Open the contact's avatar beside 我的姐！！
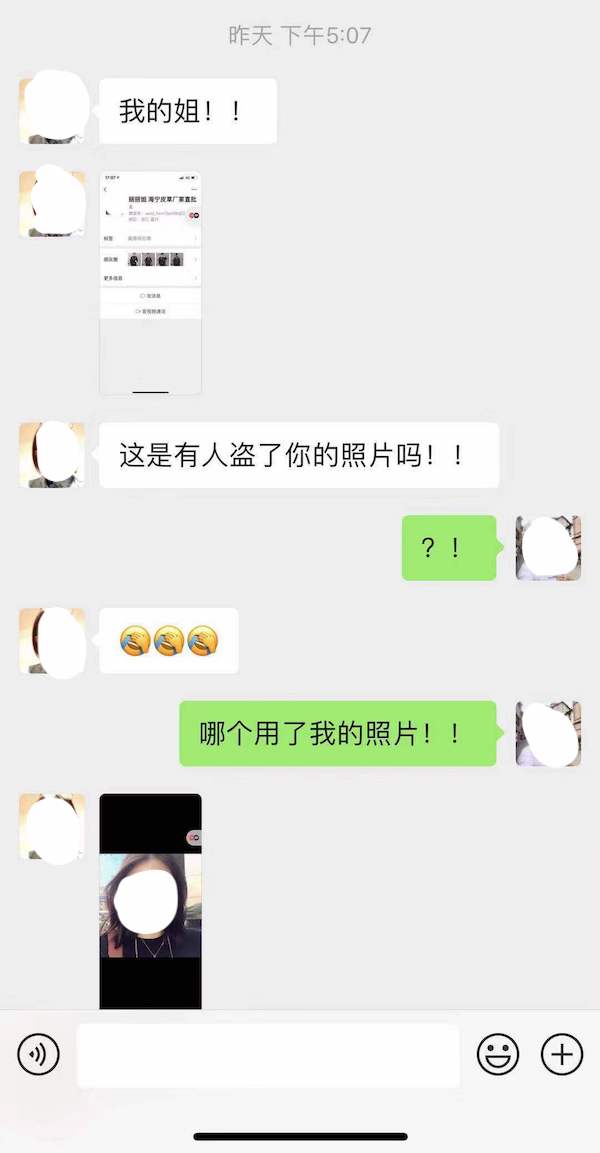This screenshot has width=600, height=1153. pos(52,111)
